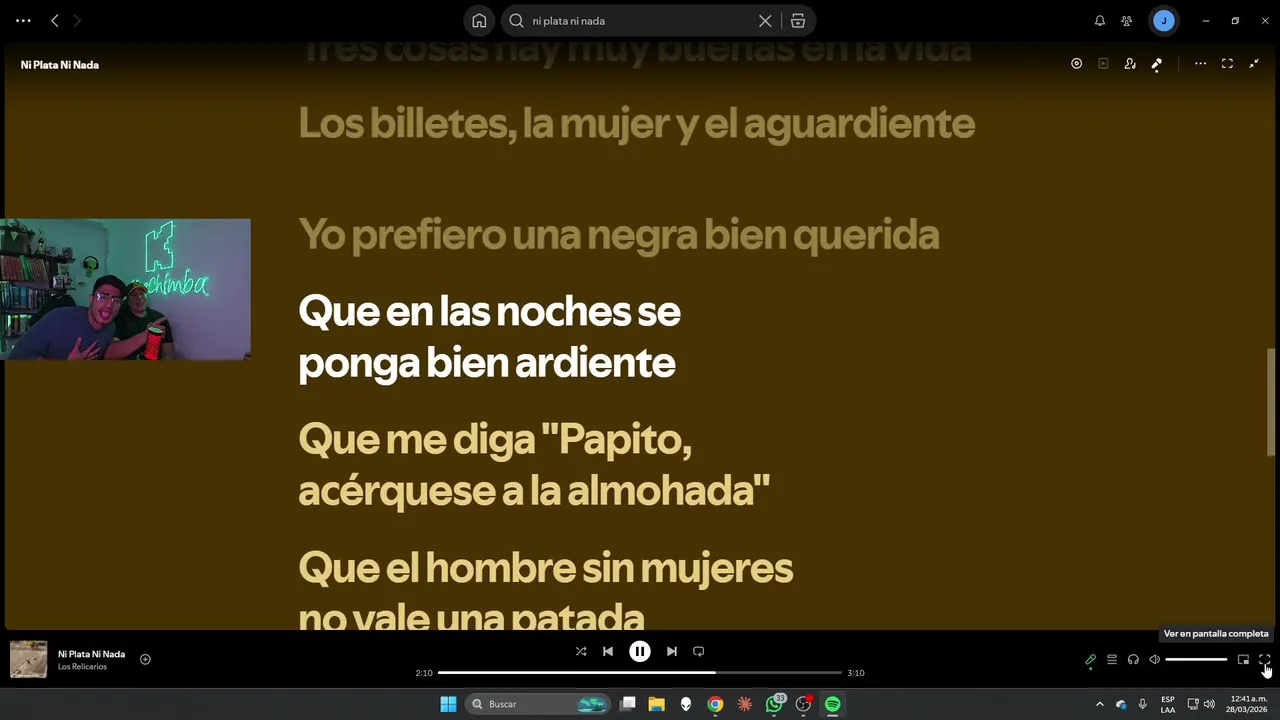Open the Browse icon next to search
Screen dimensions: 1280x720
point(798,21)
